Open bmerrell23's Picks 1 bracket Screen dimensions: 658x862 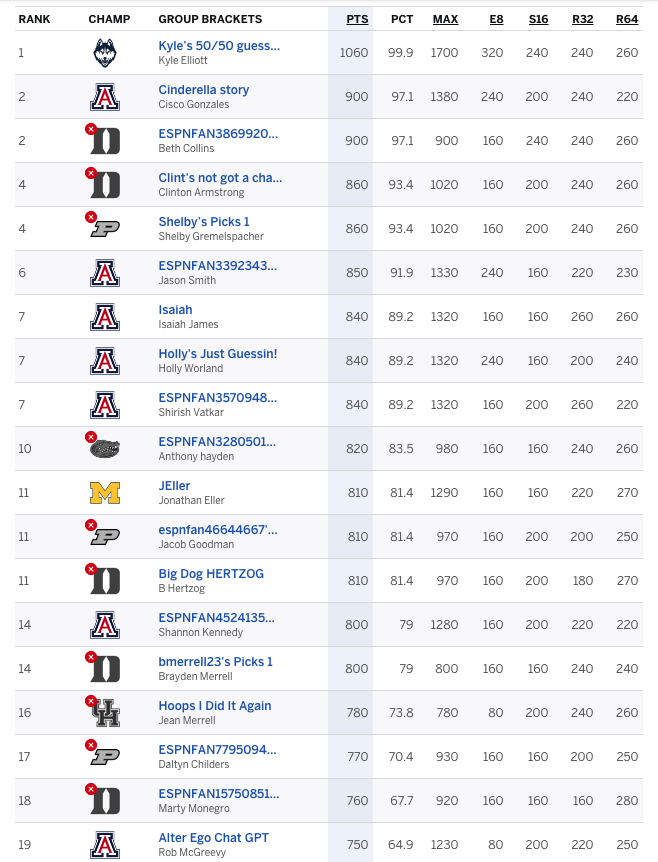point(215,662)
